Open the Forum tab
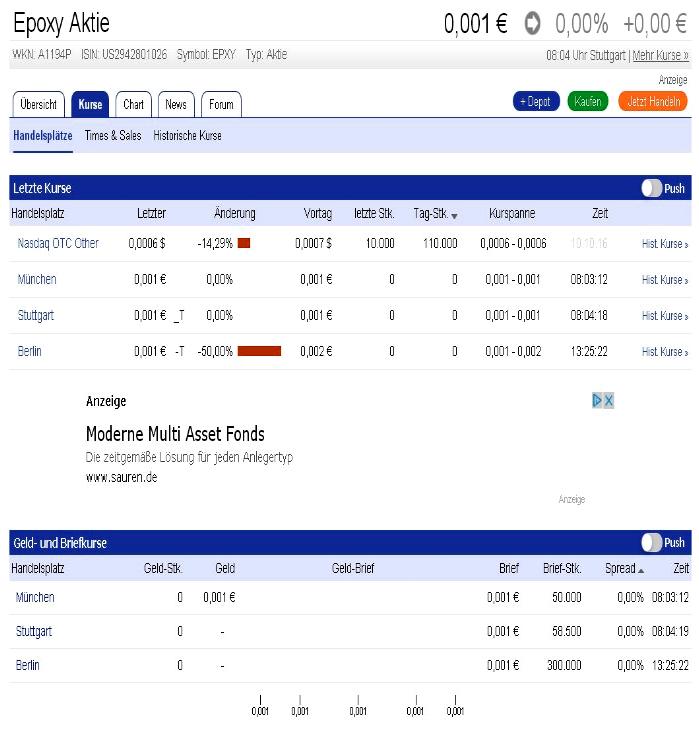Screen dimensions: 699x730 tap(221, 104)
